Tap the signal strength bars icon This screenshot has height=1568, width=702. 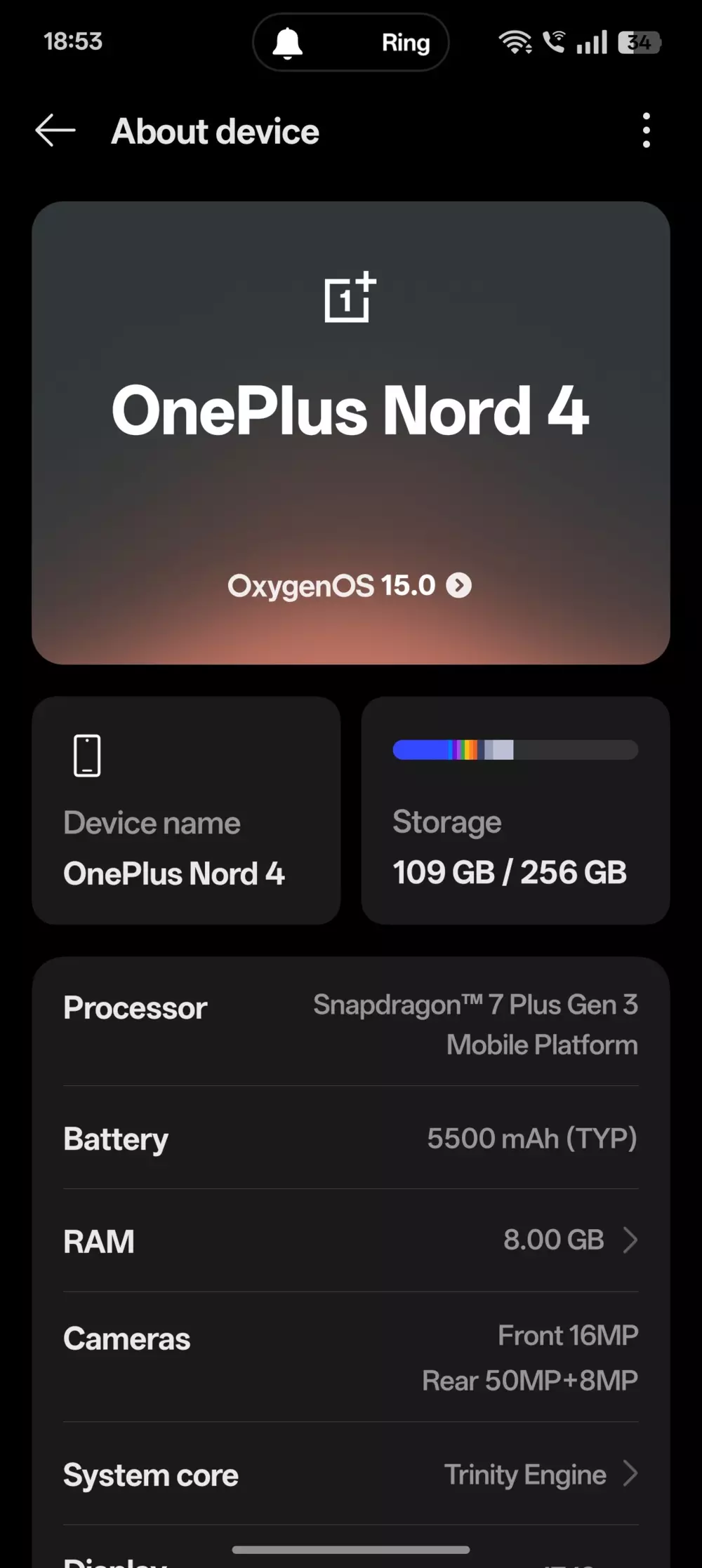point(592,42)
